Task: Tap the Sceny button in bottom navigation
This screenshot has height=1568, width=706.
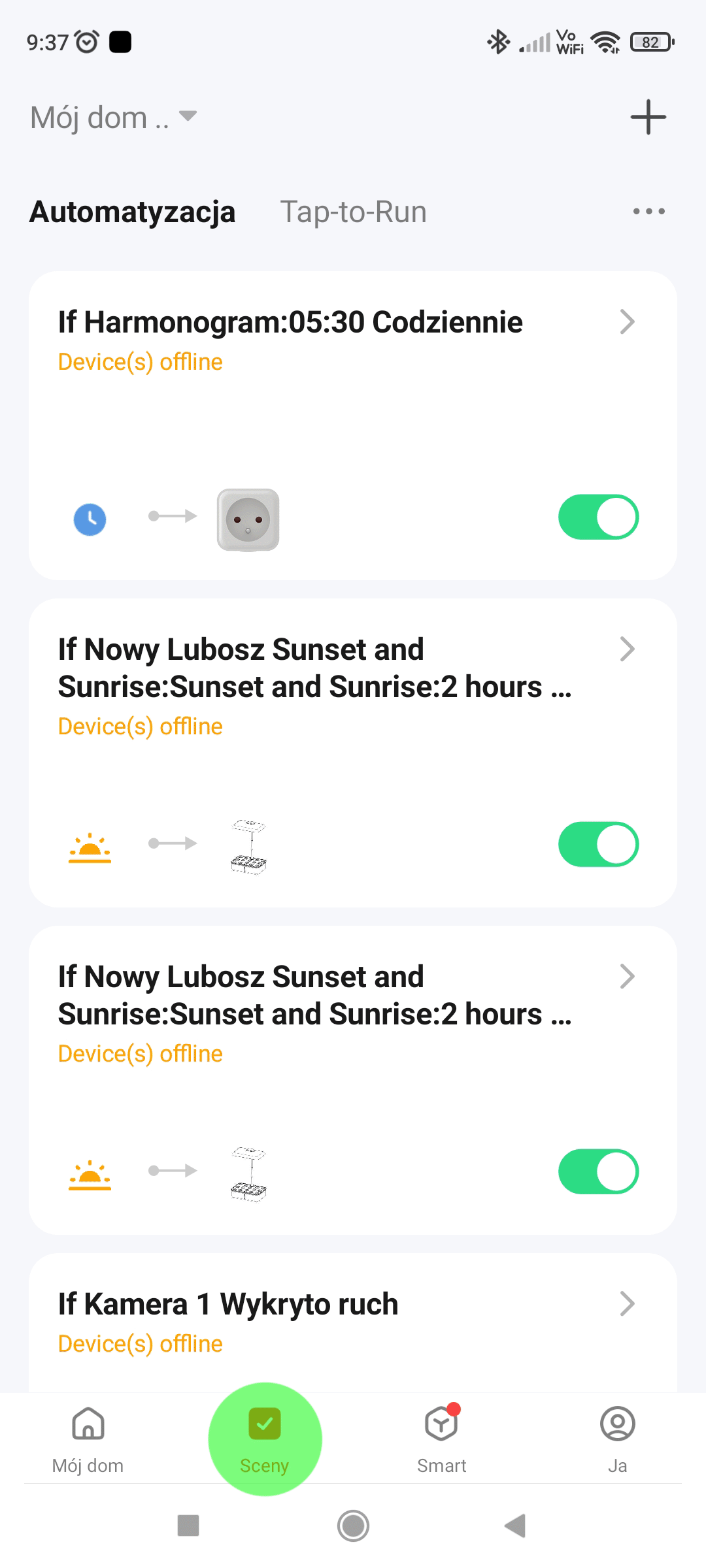Action: (x=264, y=1437)
